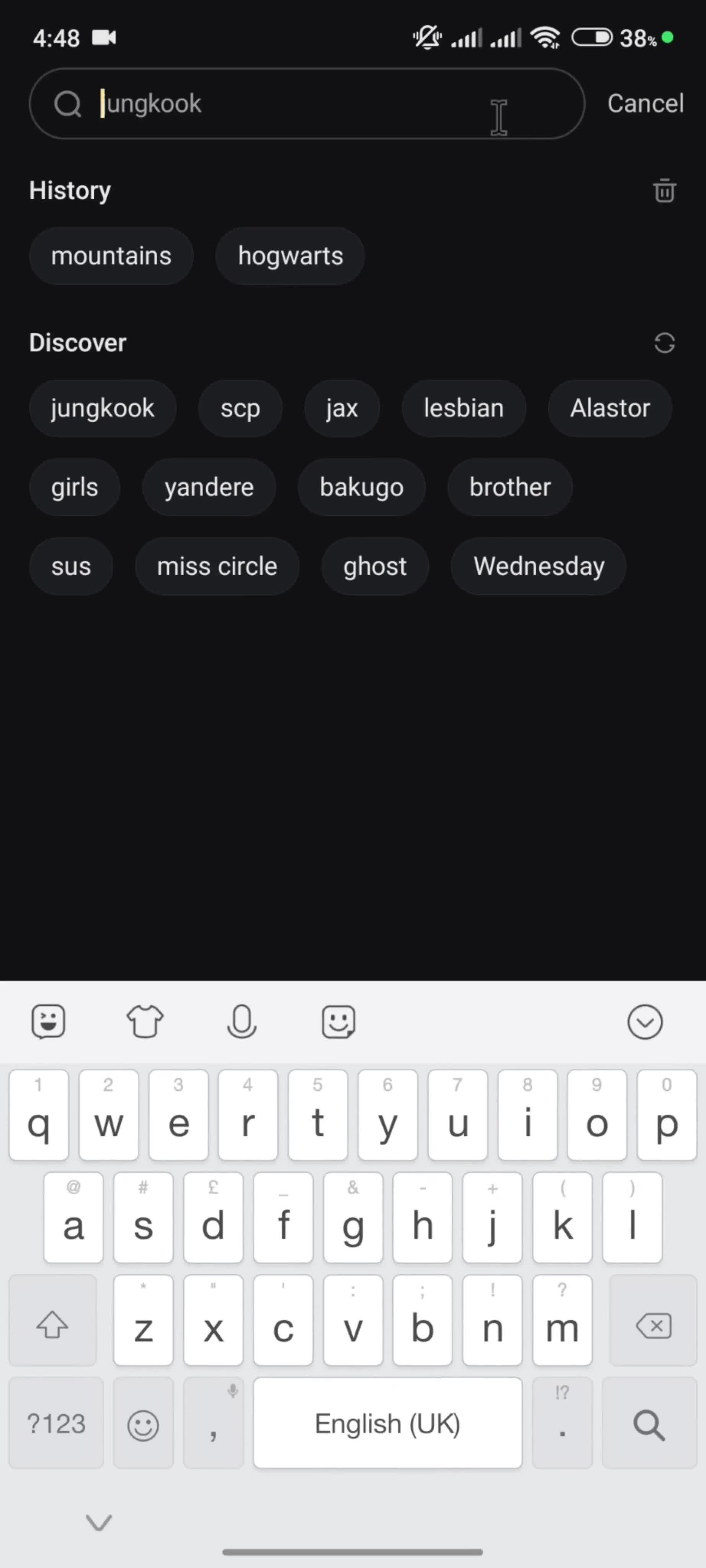This screenshot has height=1568, width=706.
Task: Tap the sus chip
Action: click(x=70, y=566)
